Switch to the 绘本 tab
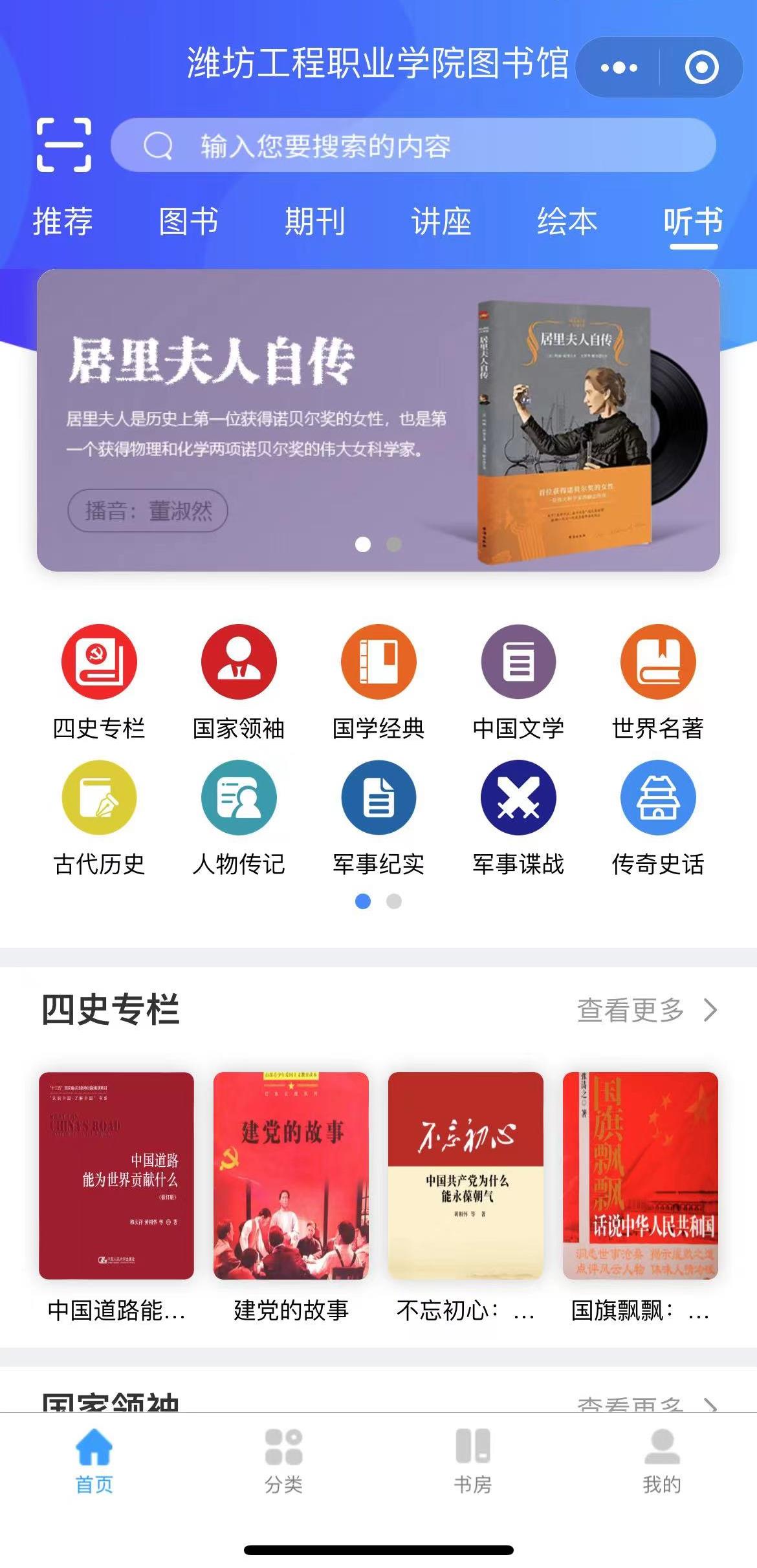Screen dimensions: 757x1568 (567, 222)
